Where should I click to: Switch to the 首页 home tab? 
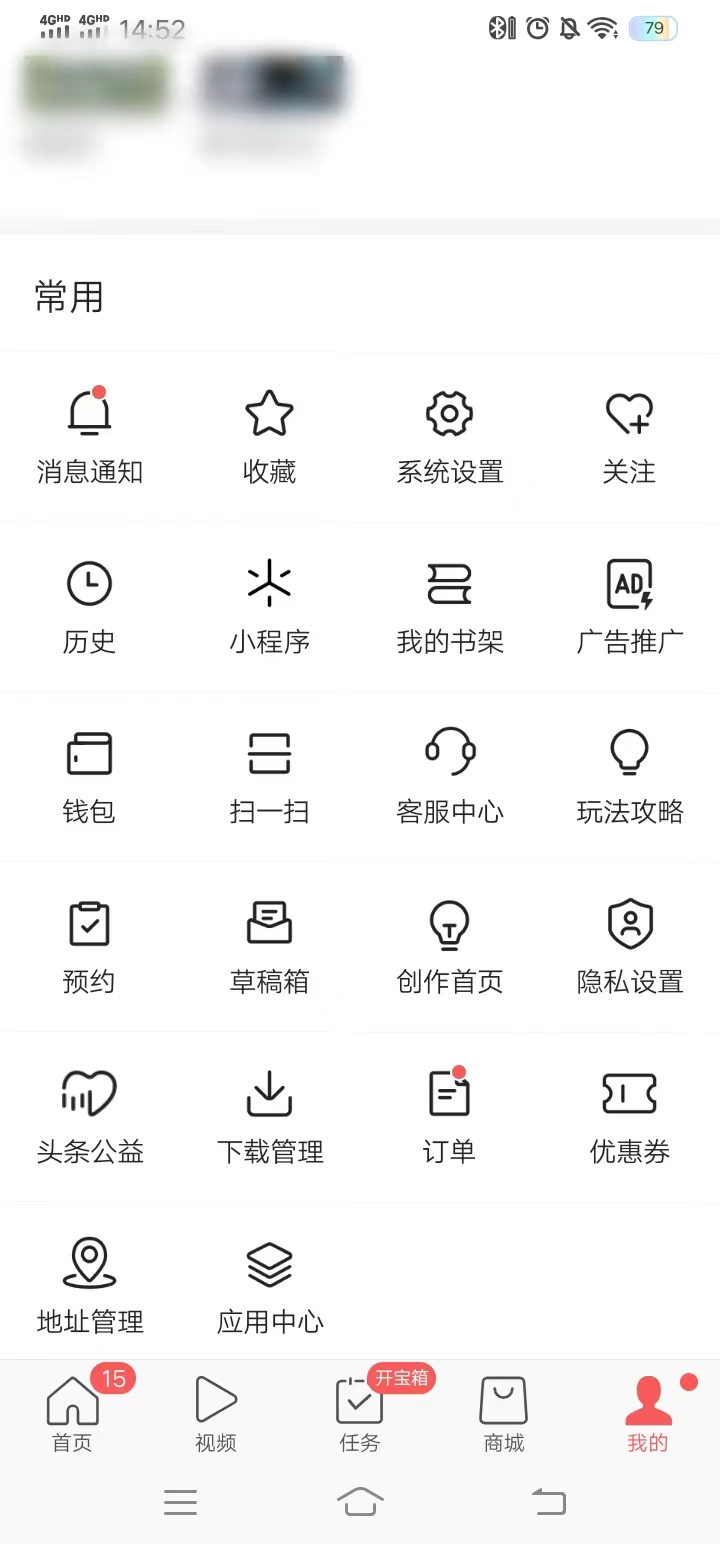pos(71,1412)
